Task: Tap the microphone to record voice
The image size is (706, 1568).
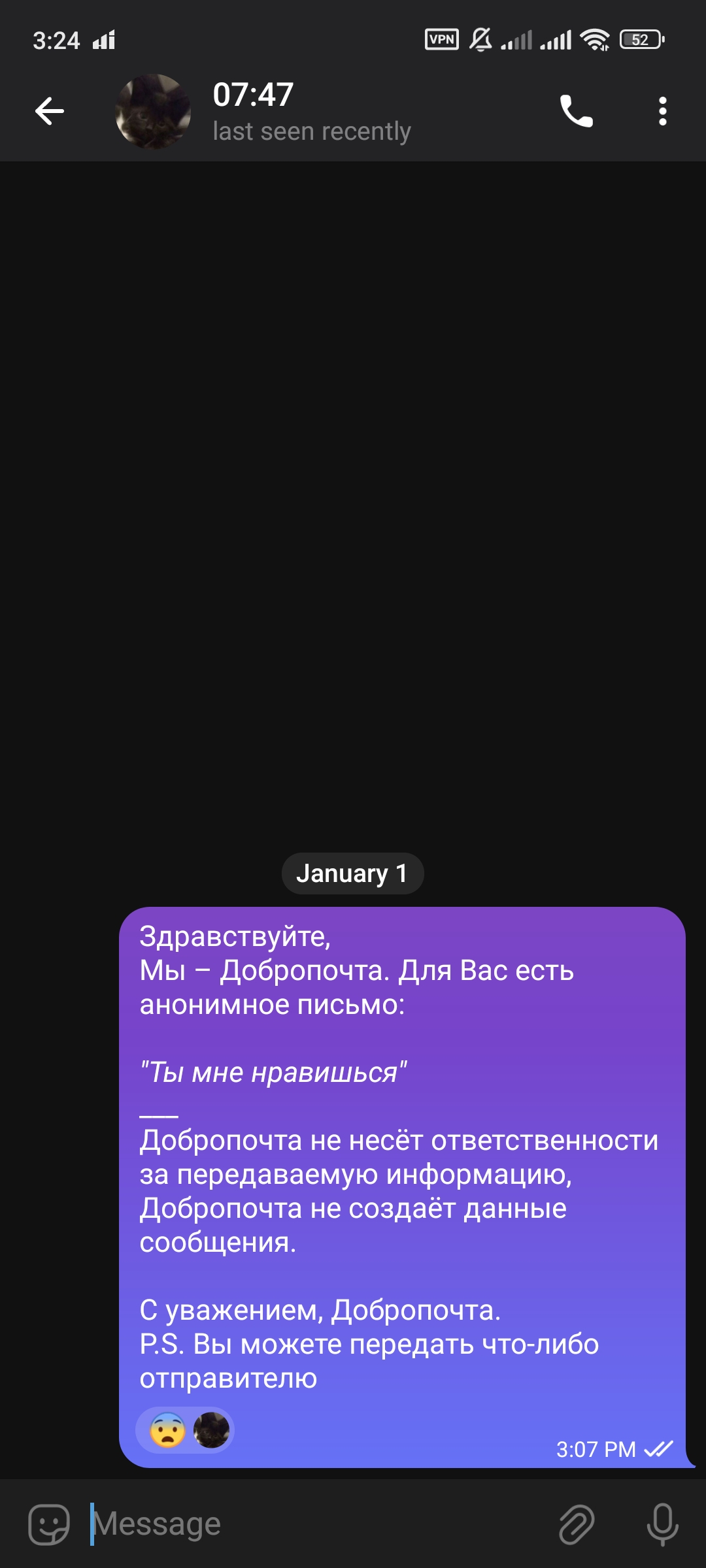Action: pyautogui.click(x=662, y=1524)
